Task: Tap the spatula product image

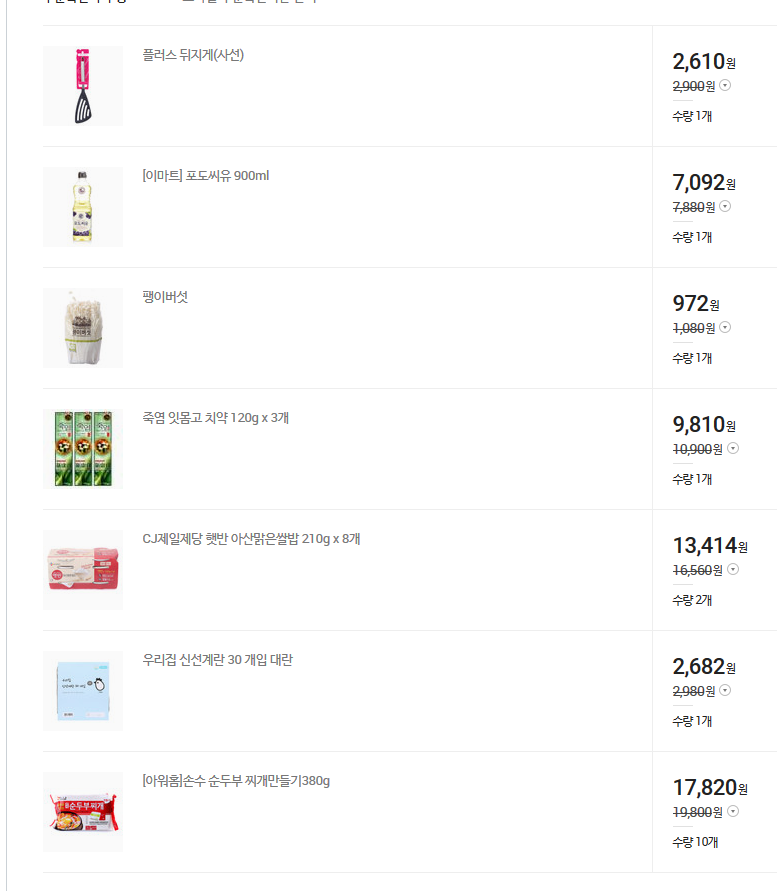Action: (83, 86)
